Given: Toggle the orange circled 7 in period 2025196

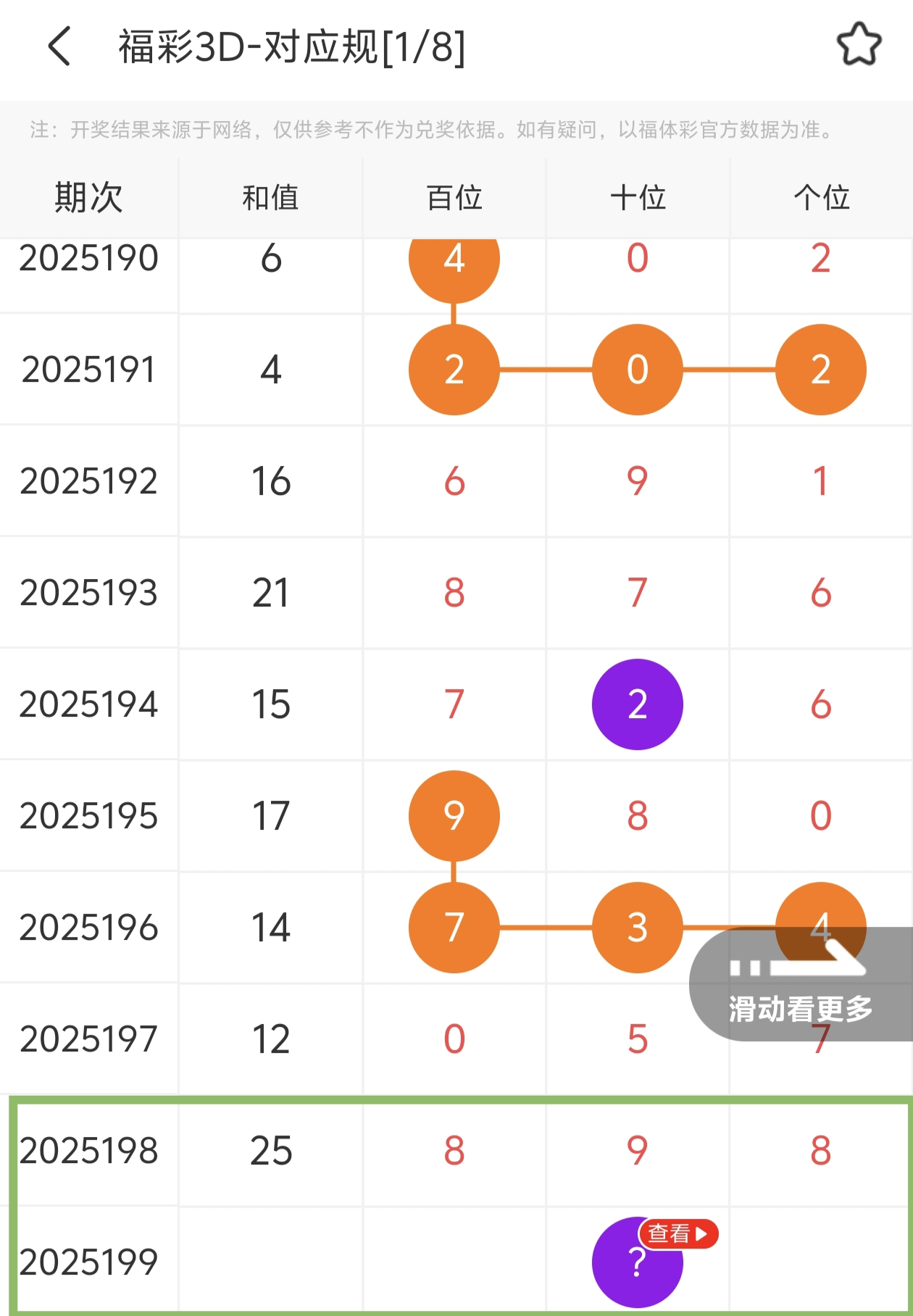Looking at the screenshot, I should [454, 928].
